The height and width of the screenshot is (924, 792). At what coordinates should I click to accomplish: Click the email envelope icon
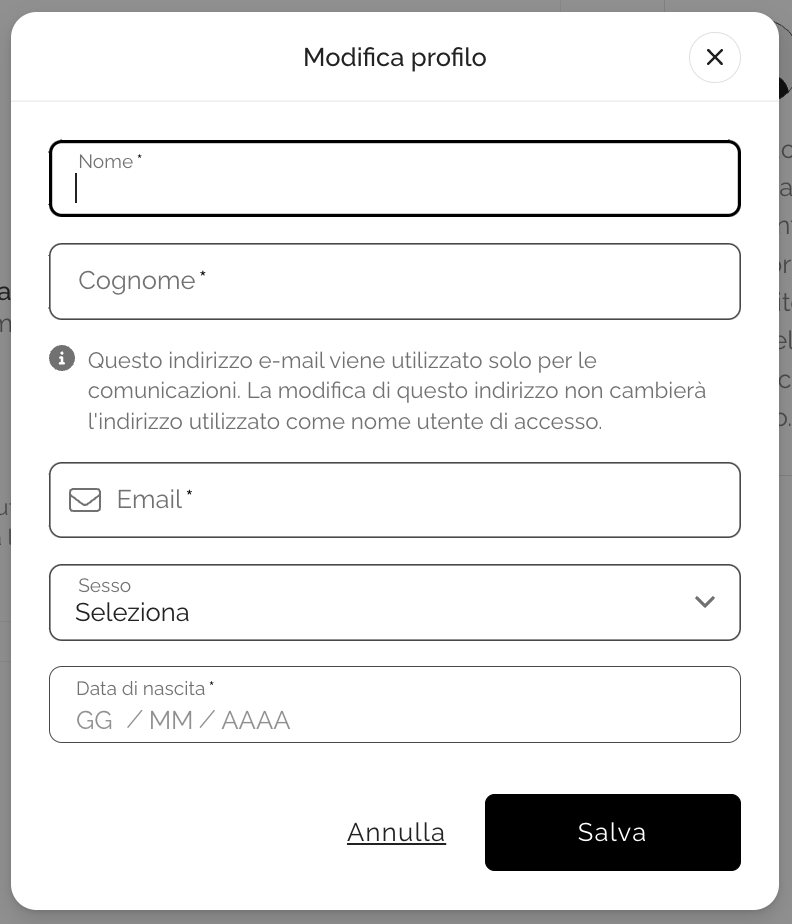point(85,499)
